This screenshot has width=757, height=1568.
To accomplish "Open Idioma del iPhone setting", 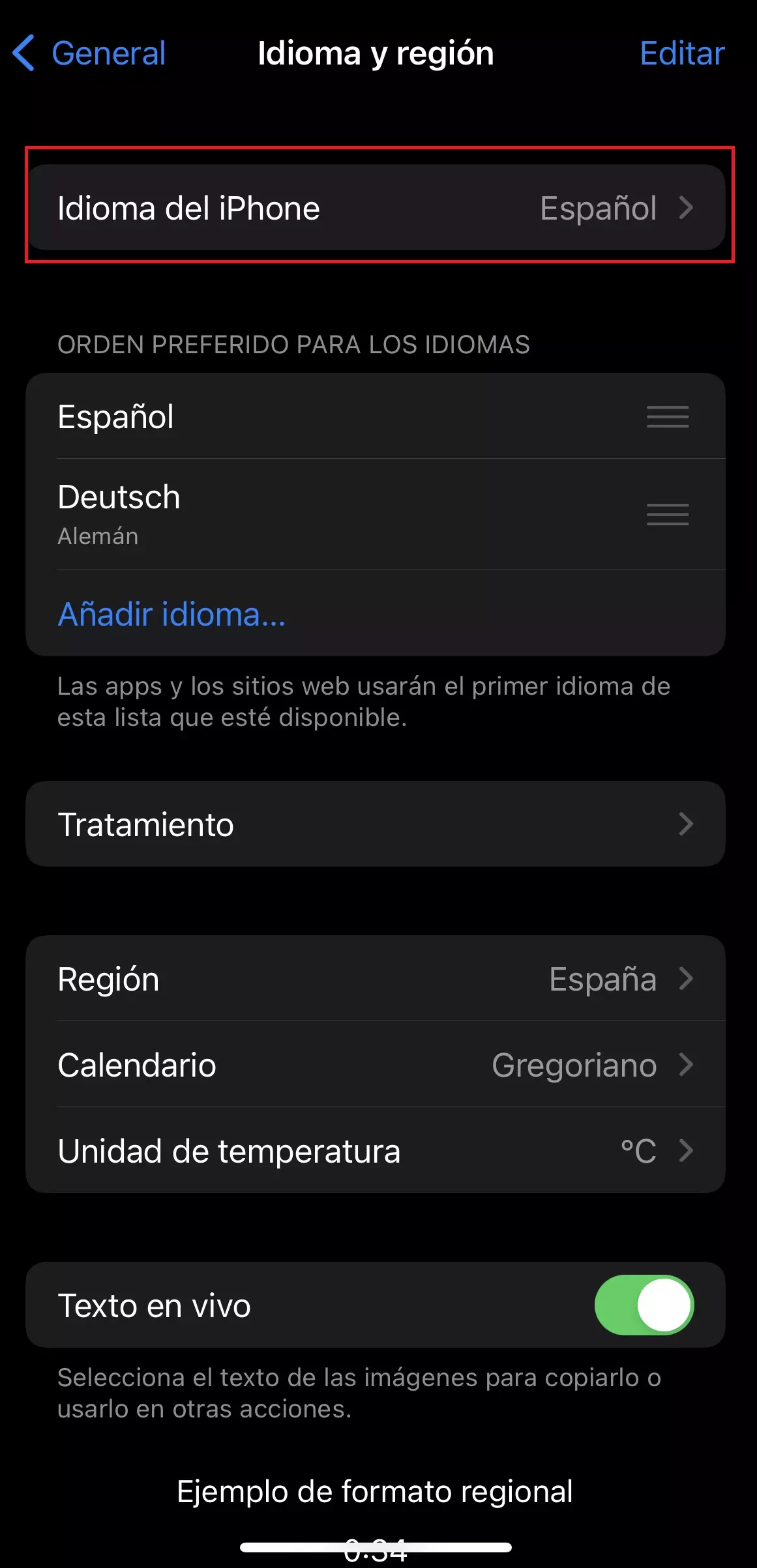I will 376,208.
